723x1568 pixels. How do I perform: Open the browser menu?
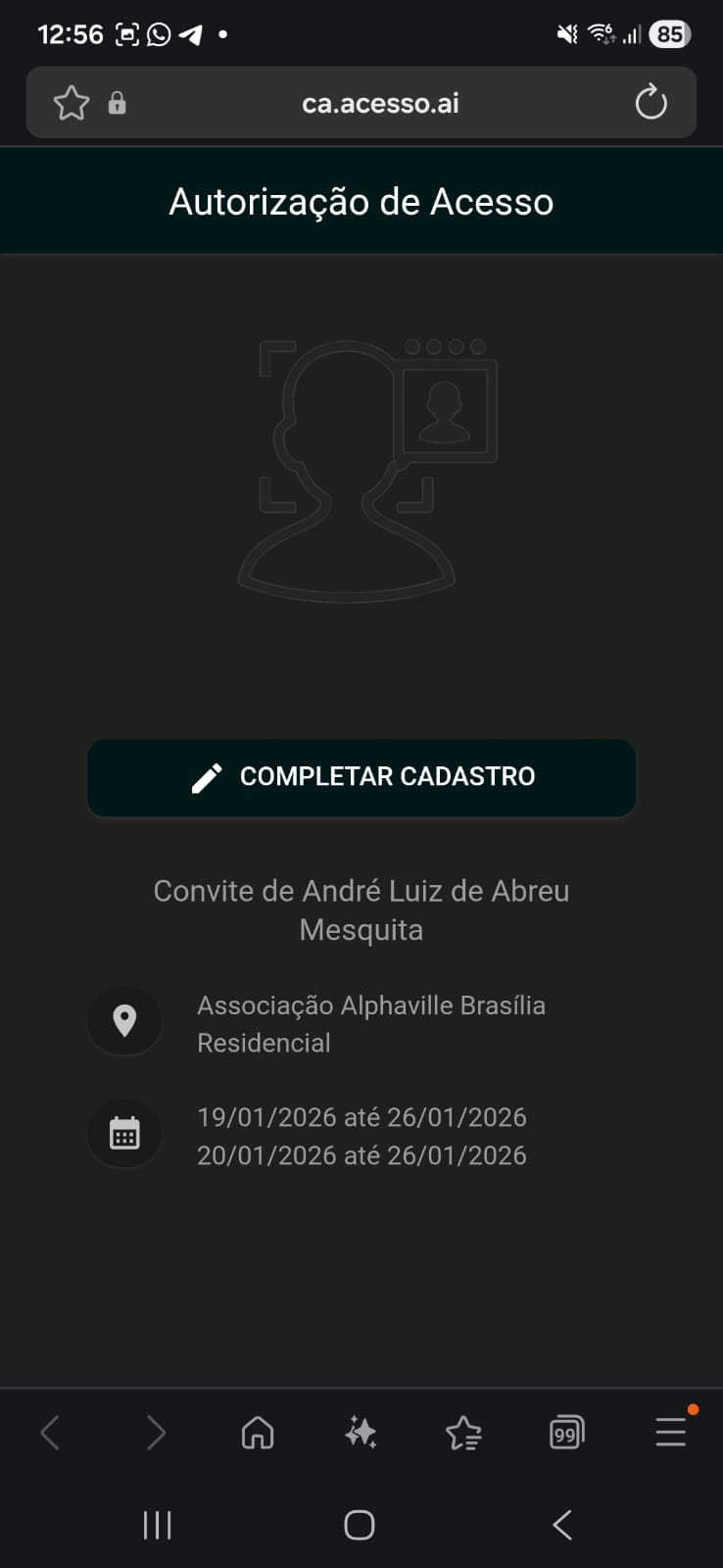coord(671,1432)
